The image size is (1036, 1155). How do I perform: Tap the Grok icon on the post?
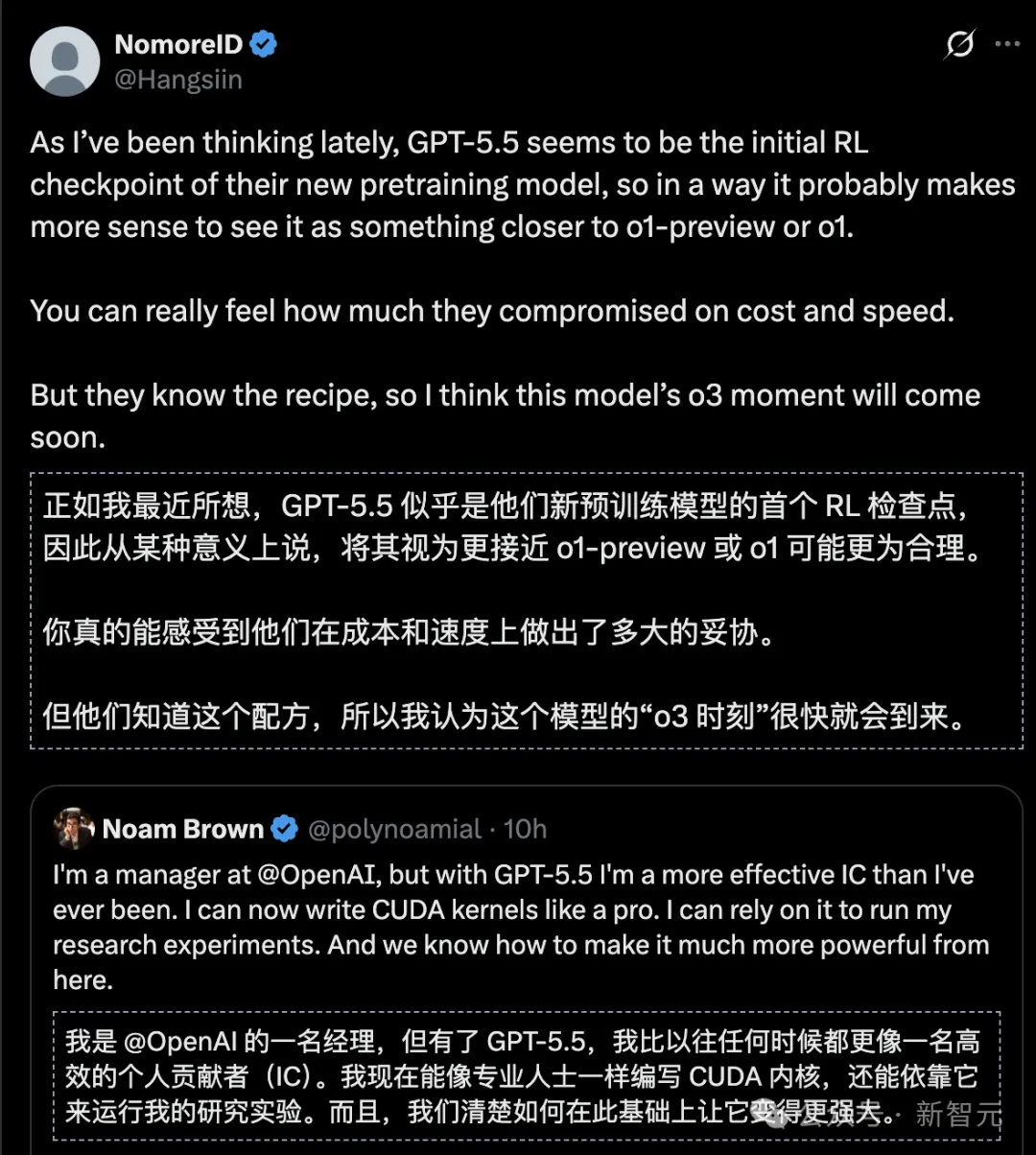coord(959,44)
